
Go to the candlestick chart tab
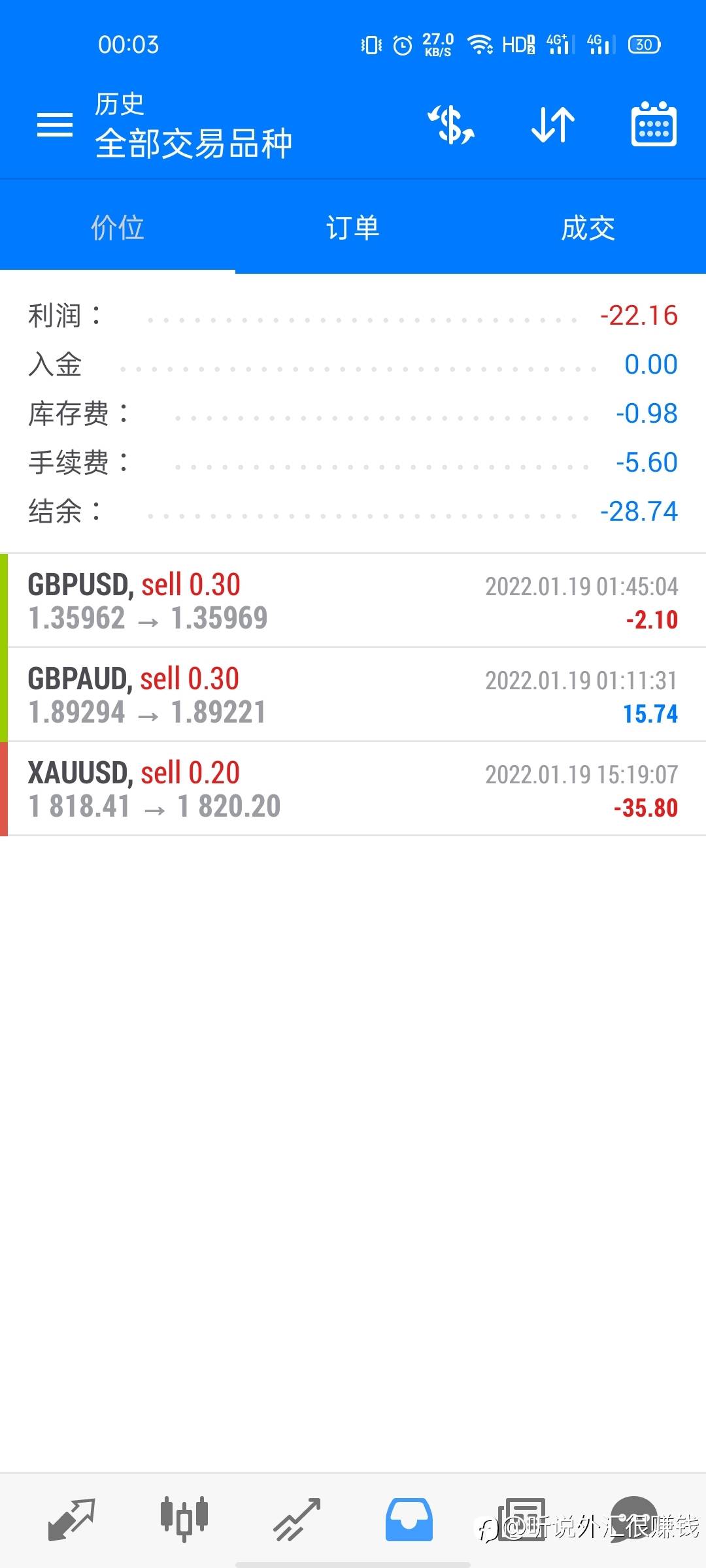(x=184, y=1519)
